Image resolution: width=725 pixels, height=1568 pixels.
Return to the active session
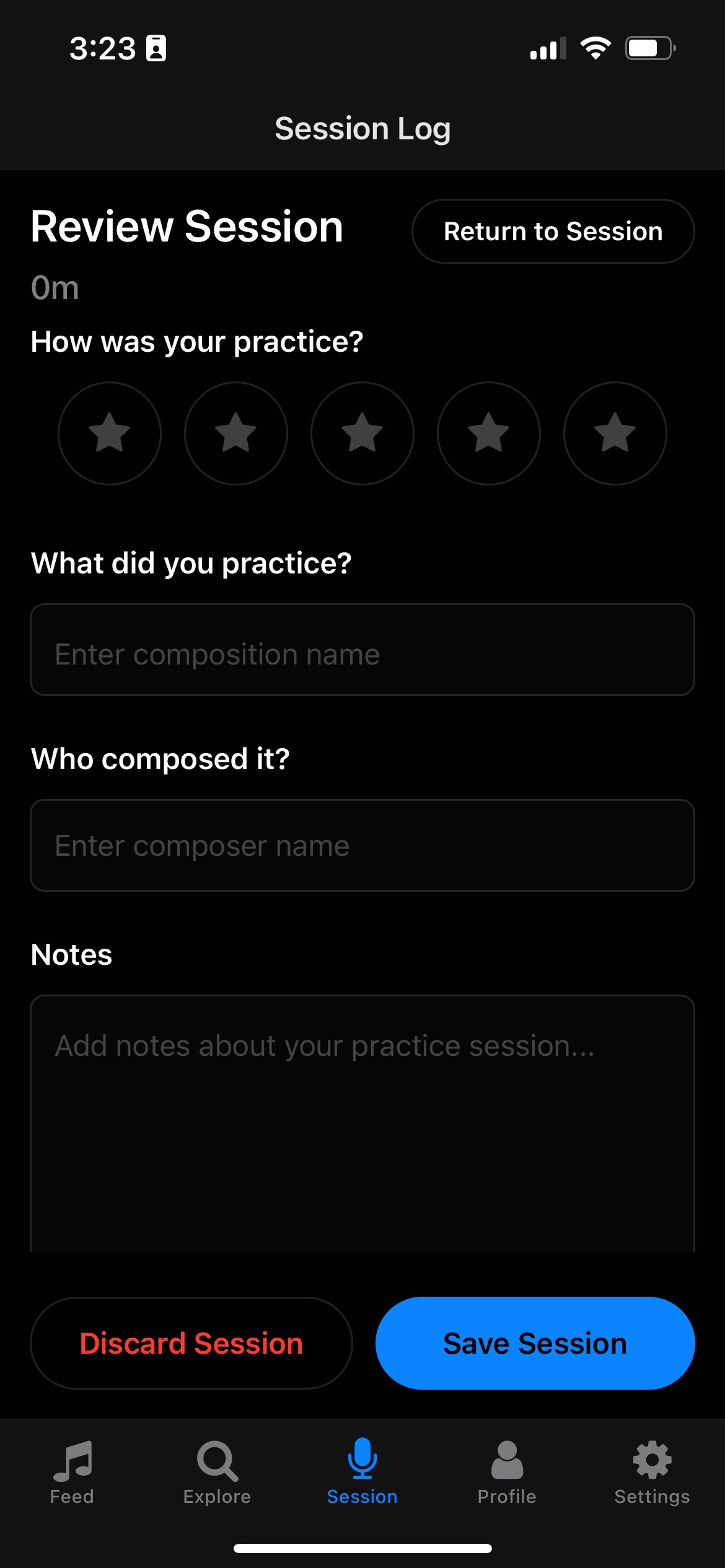tap(553, 230)
